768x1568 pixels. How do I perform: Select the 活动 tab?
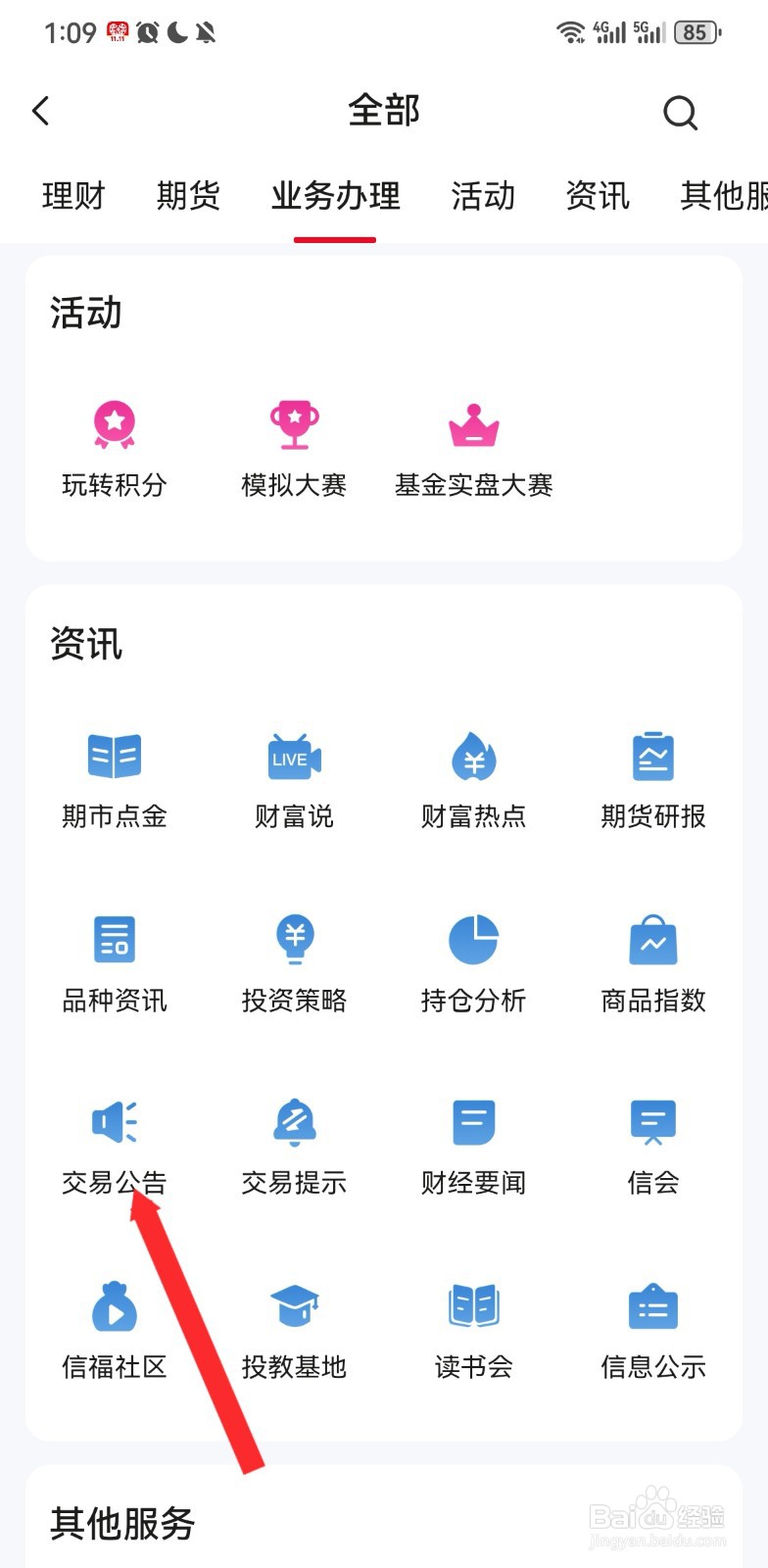[x=483, y=196]
